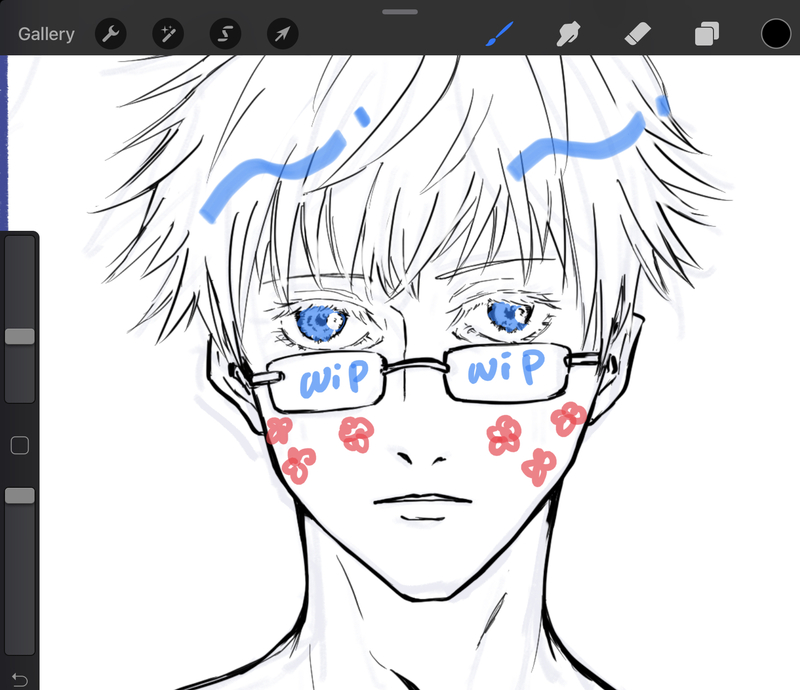Tap the brush opacity slider
The height and width of the screenshot is (690, 800).
(x=19, y=496)
